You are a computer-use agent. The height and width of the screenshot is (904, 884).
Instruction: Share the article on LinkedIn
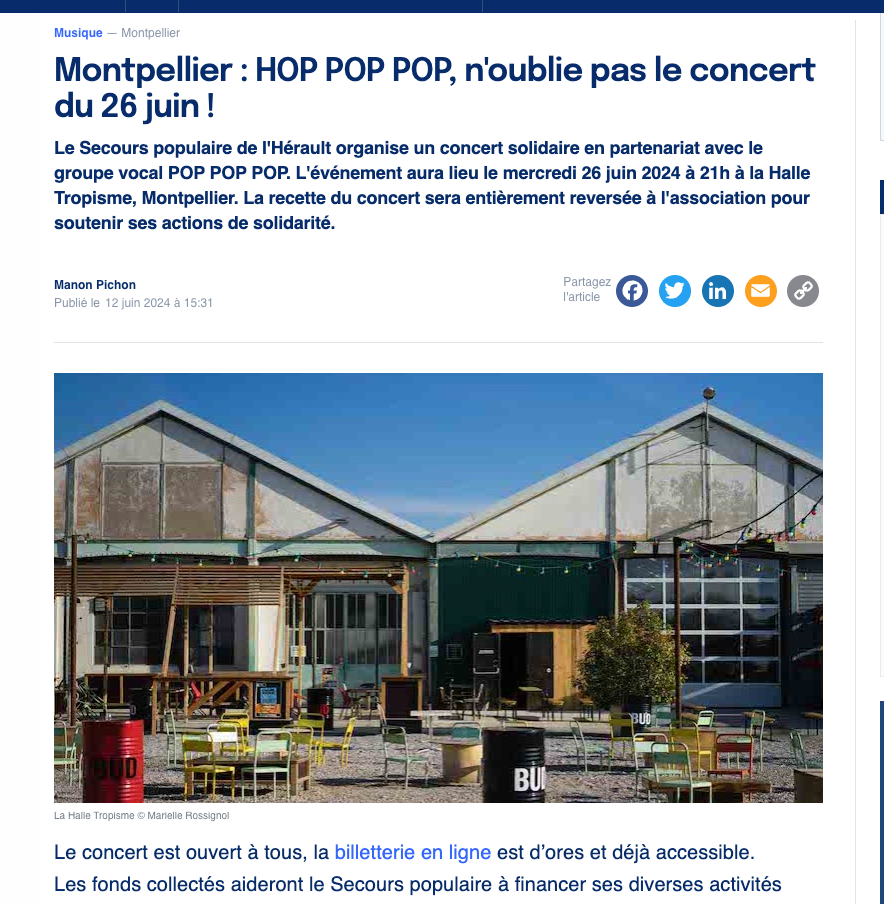point(718,291)
